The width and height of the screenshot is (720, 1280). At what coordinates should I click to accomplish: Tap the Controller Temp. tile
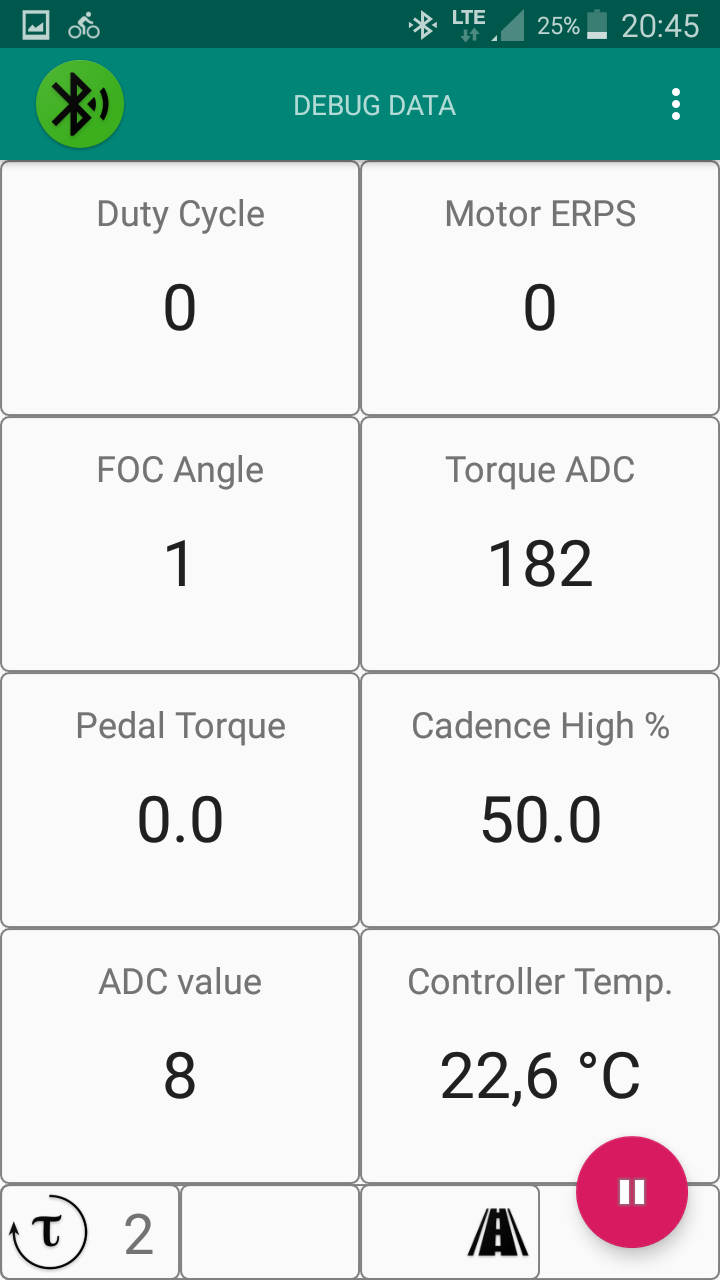(x=540, y=1056)
